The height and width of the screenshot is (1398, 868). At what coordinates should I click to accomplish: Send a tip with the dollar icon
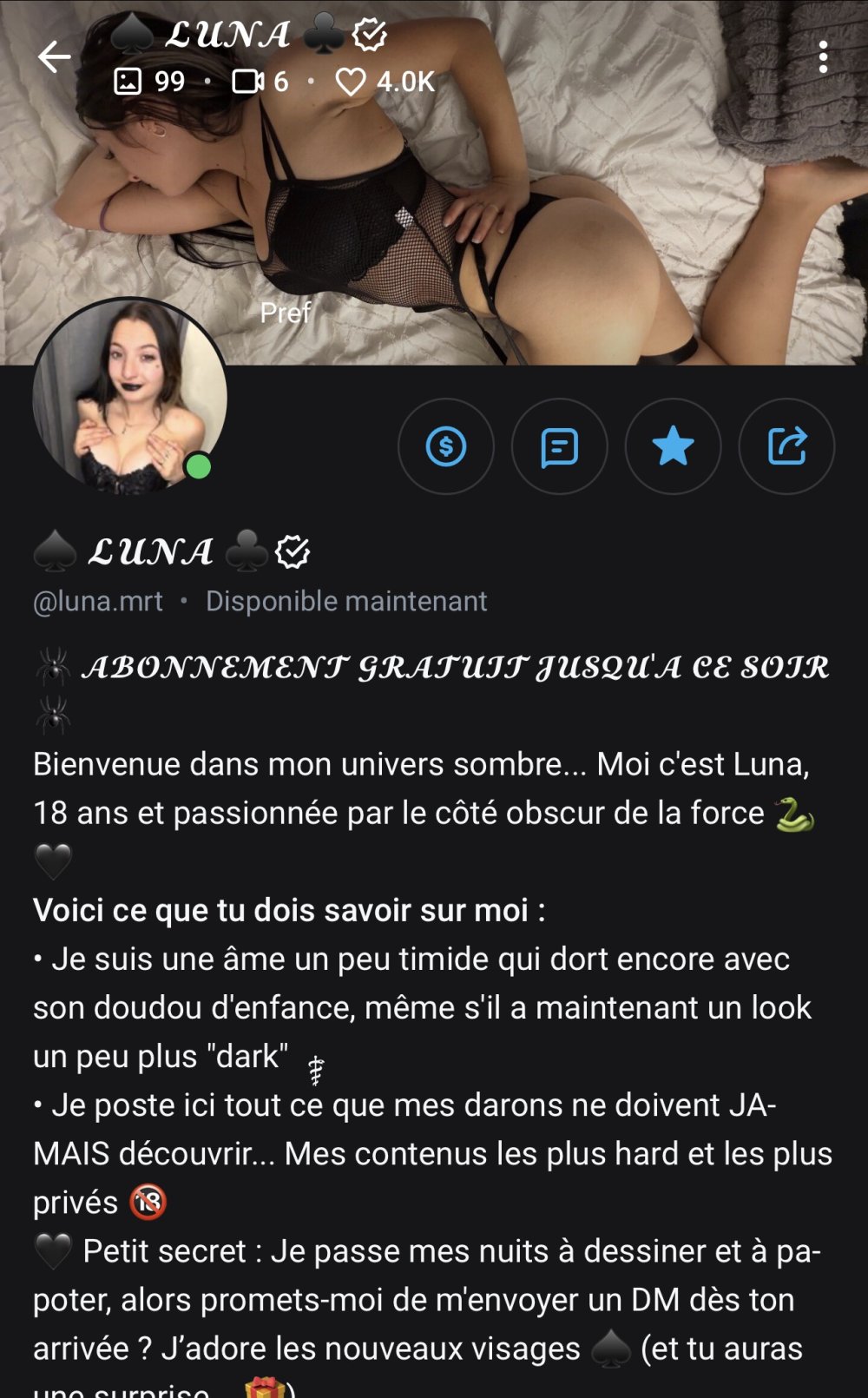[446, 447]
